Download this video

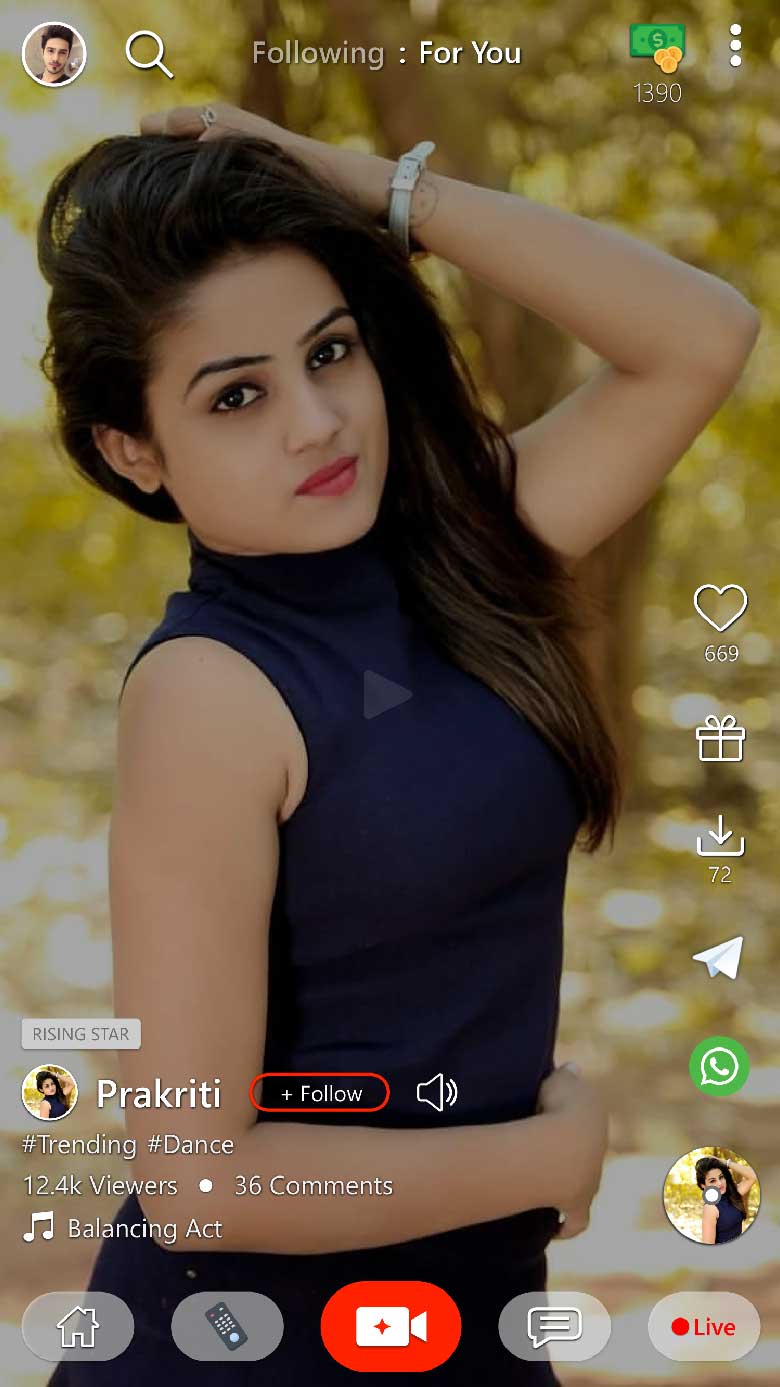720,837
